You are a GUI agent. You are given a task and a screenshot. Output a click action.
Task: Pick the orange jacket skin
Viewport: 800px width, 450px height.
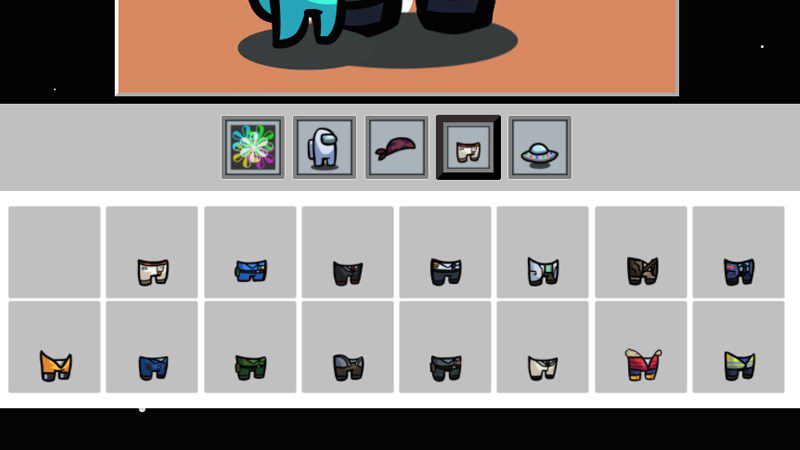pyautogui.click(x=55, y=365)
